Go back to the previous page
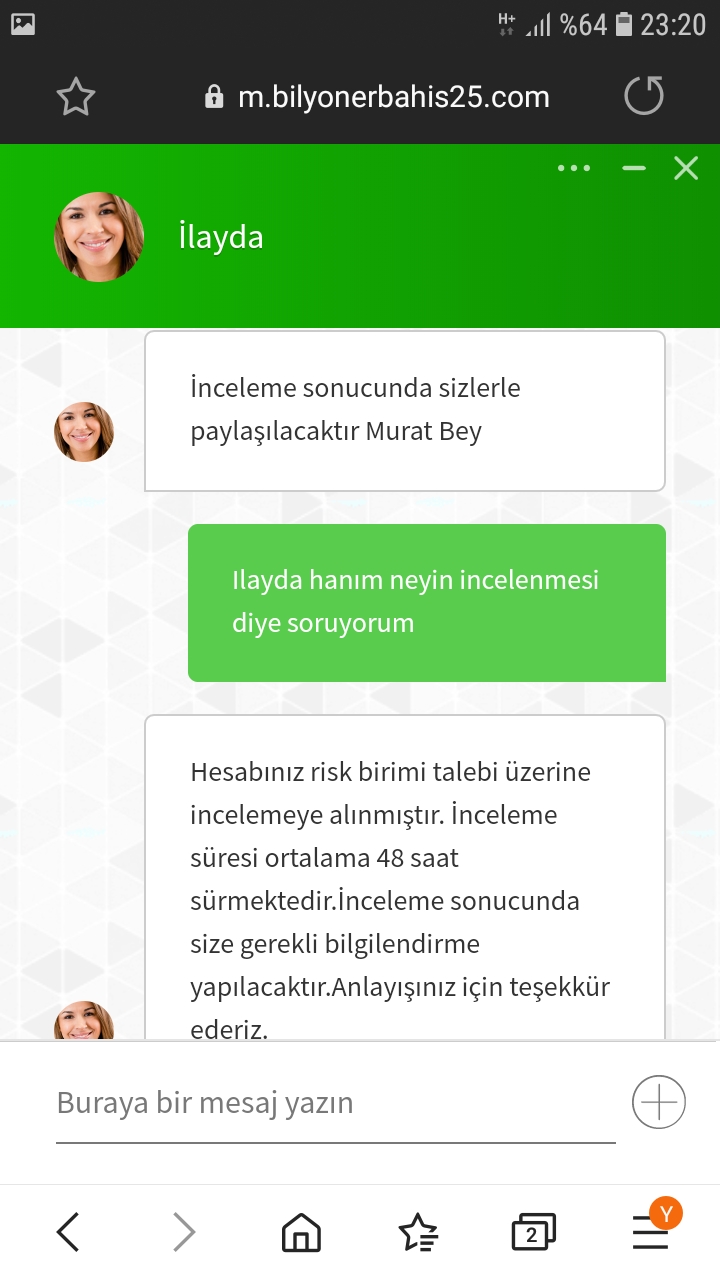The width and height of the screenshot is (720, 1280). (x=68, y=1232)
